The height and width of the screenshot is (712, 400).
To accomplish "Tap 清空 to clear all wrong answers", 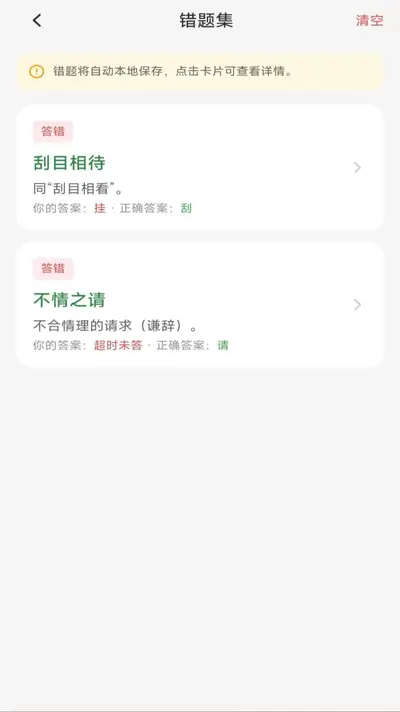I will click(370, 20).
